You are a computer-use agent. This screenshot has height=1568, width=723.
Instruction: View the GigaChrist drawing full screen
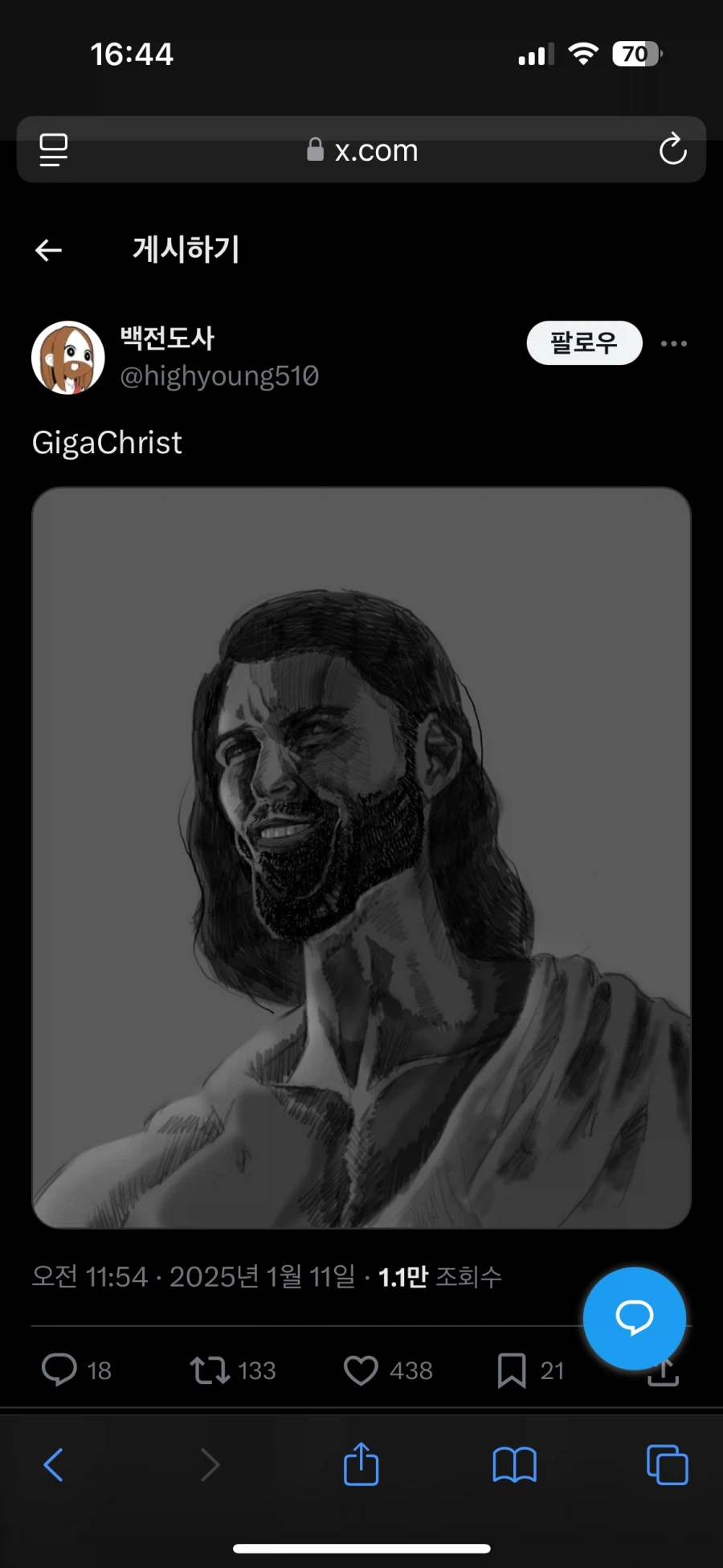tap(361, 857)
